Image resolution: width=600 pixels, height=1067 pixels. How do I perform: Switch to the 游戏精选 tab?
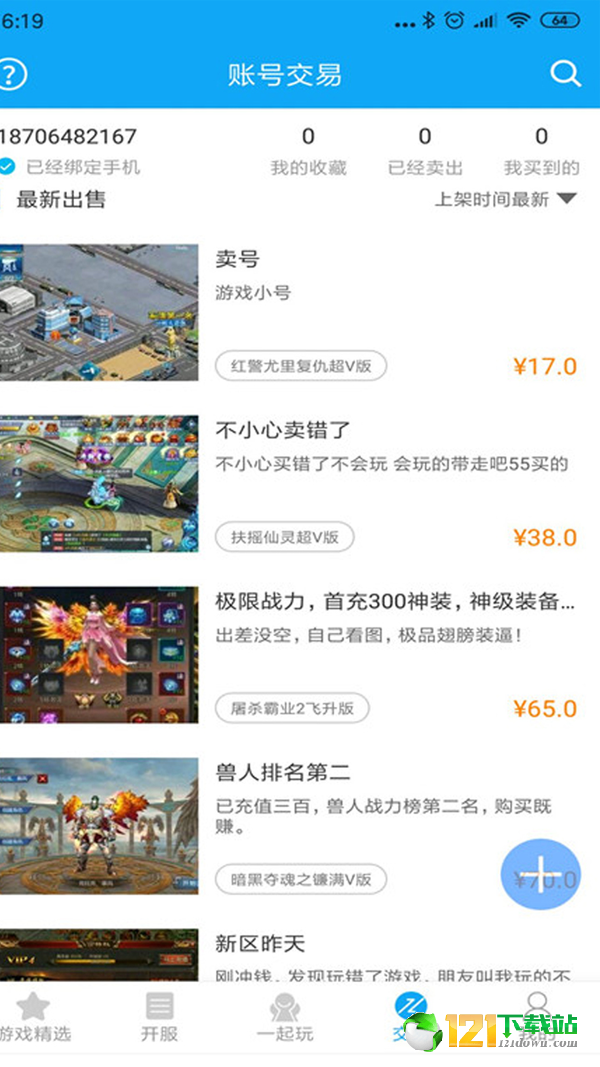click(35, 1018)
